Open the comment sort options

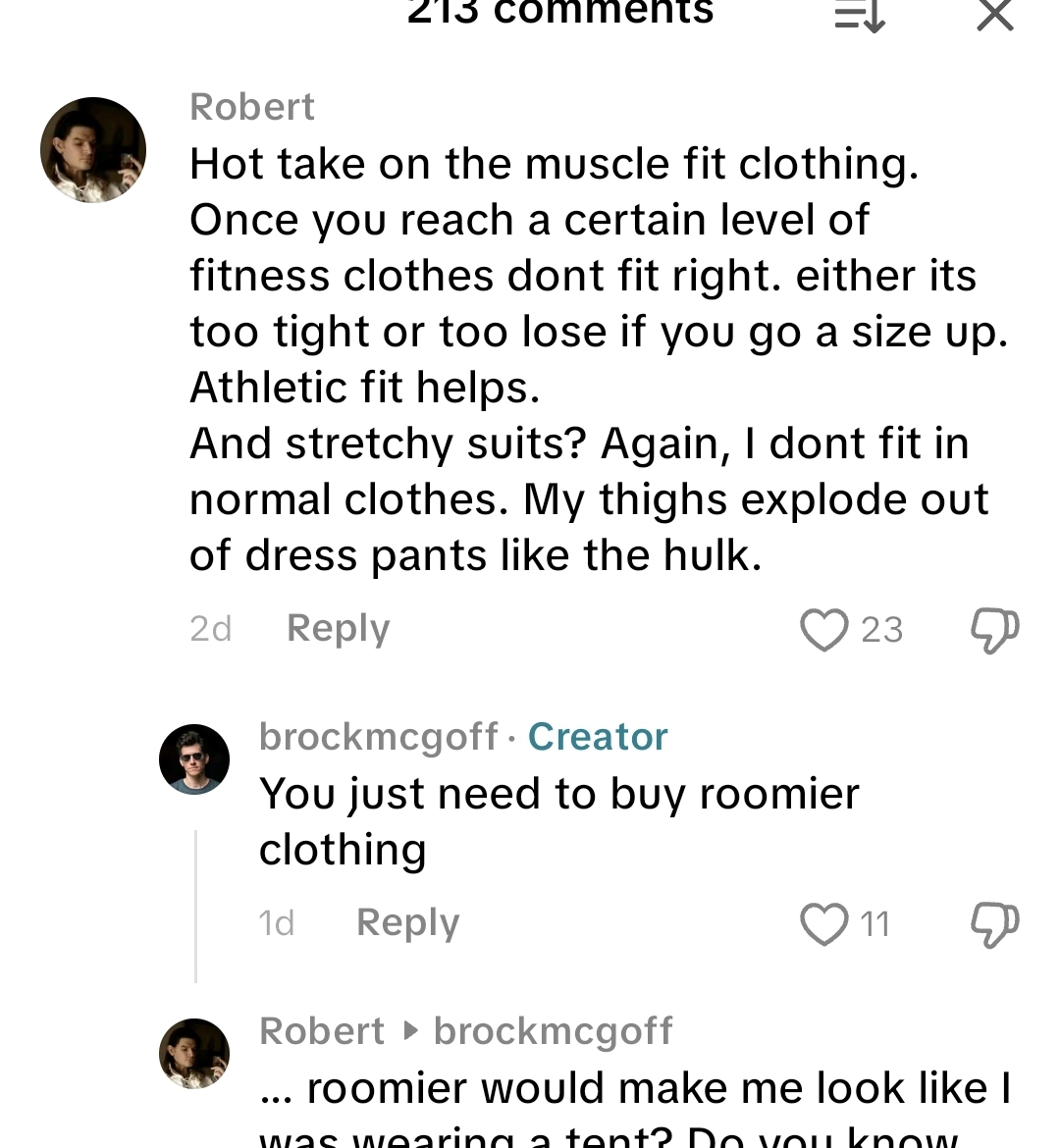[860, 15]
